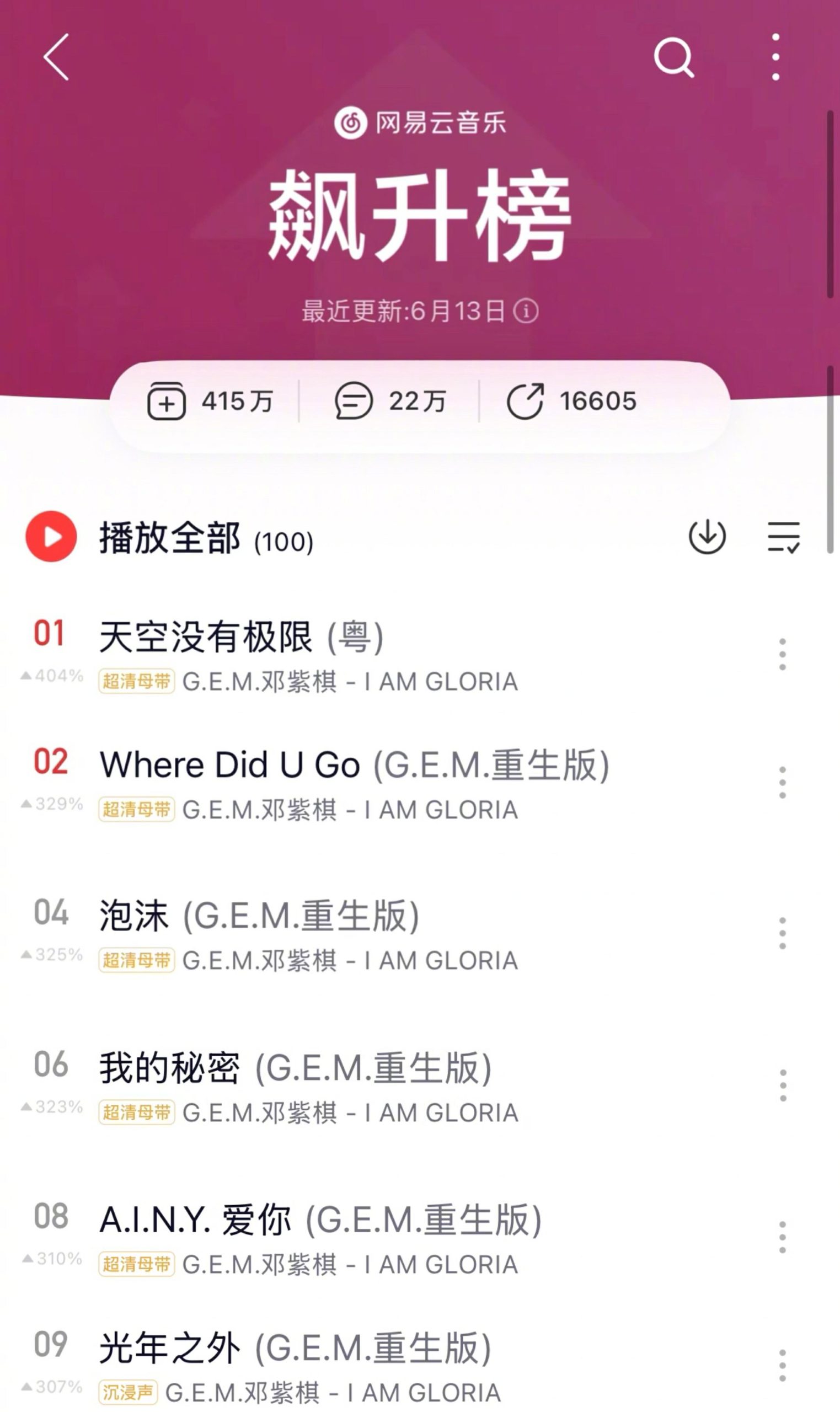Play the song 天空没有极限 (粤)
Viewport: 840px width, 1412px height.
pos(396,655)
